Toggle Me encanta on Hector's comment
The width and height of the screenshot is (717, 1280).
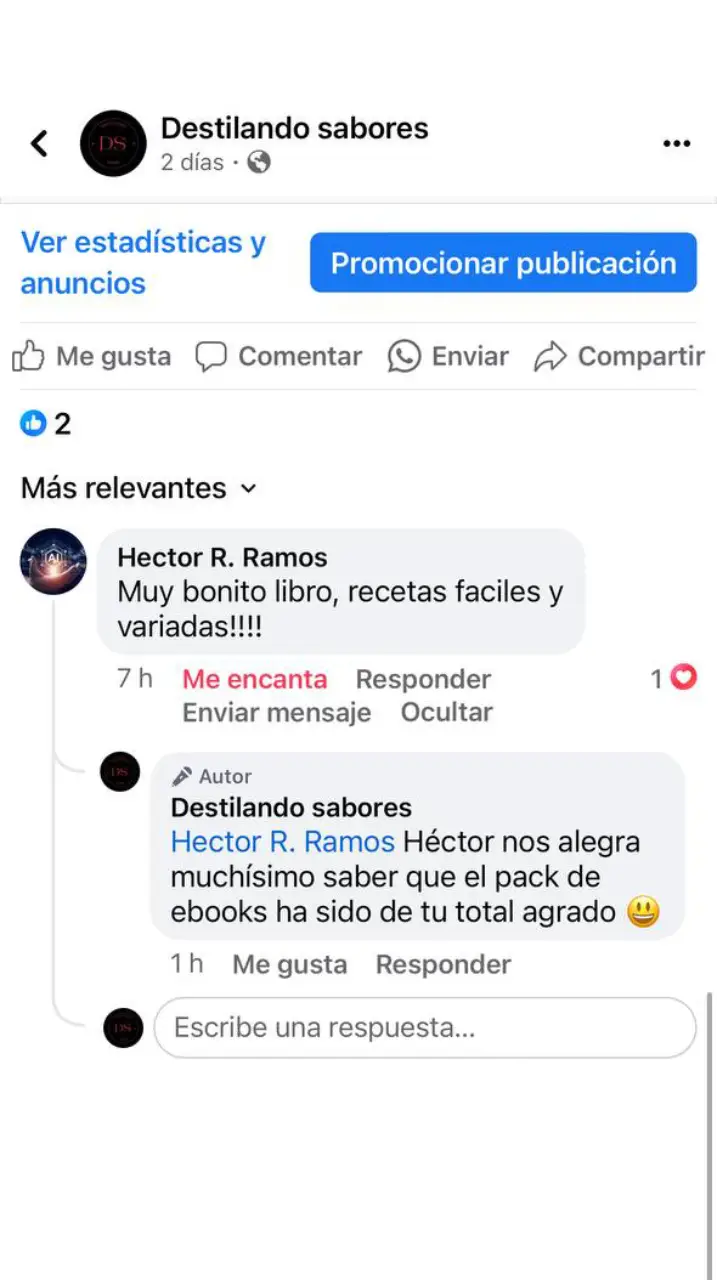[x=254, y=679]
